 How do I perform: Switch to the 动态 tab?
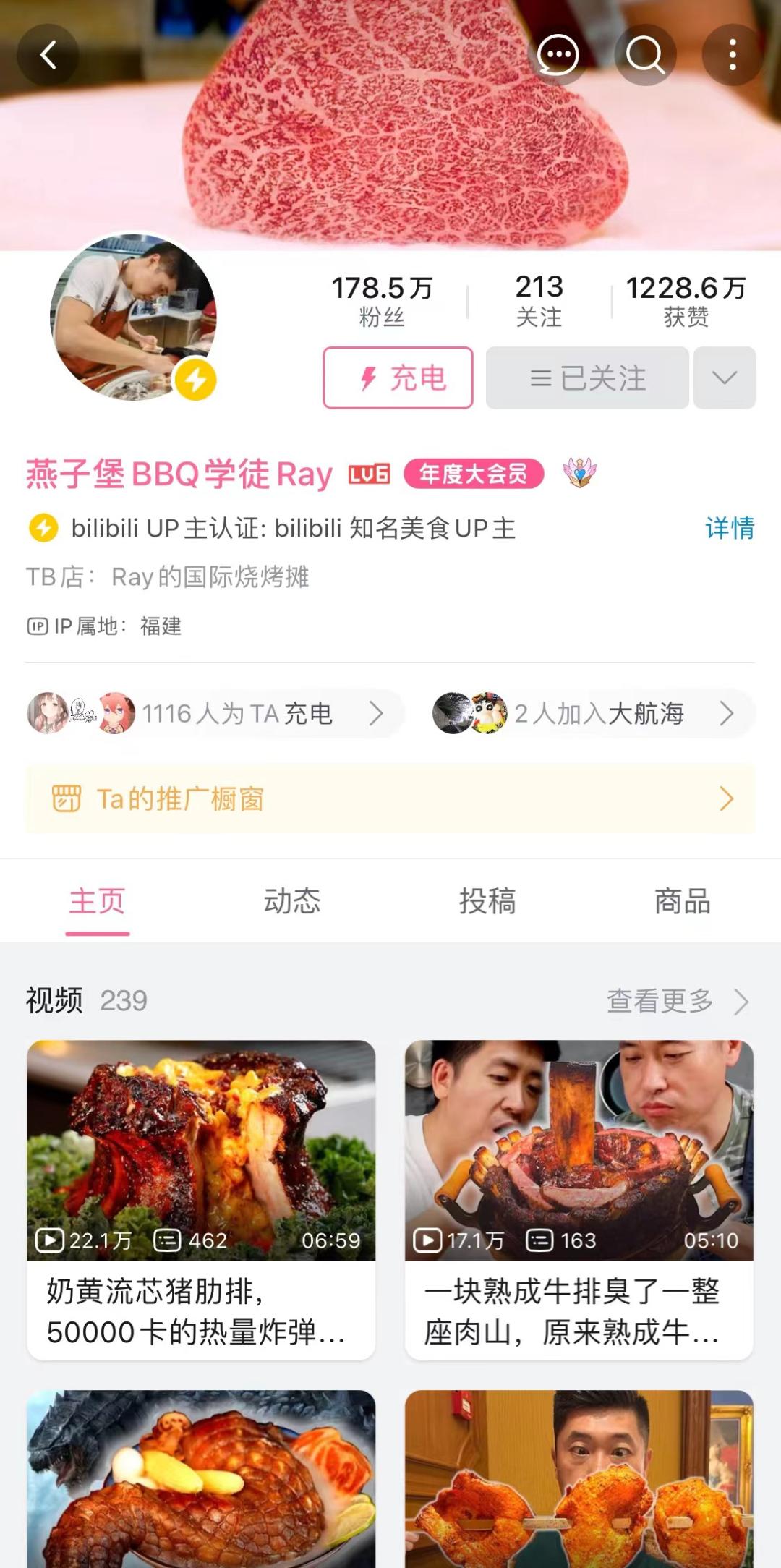292,901
